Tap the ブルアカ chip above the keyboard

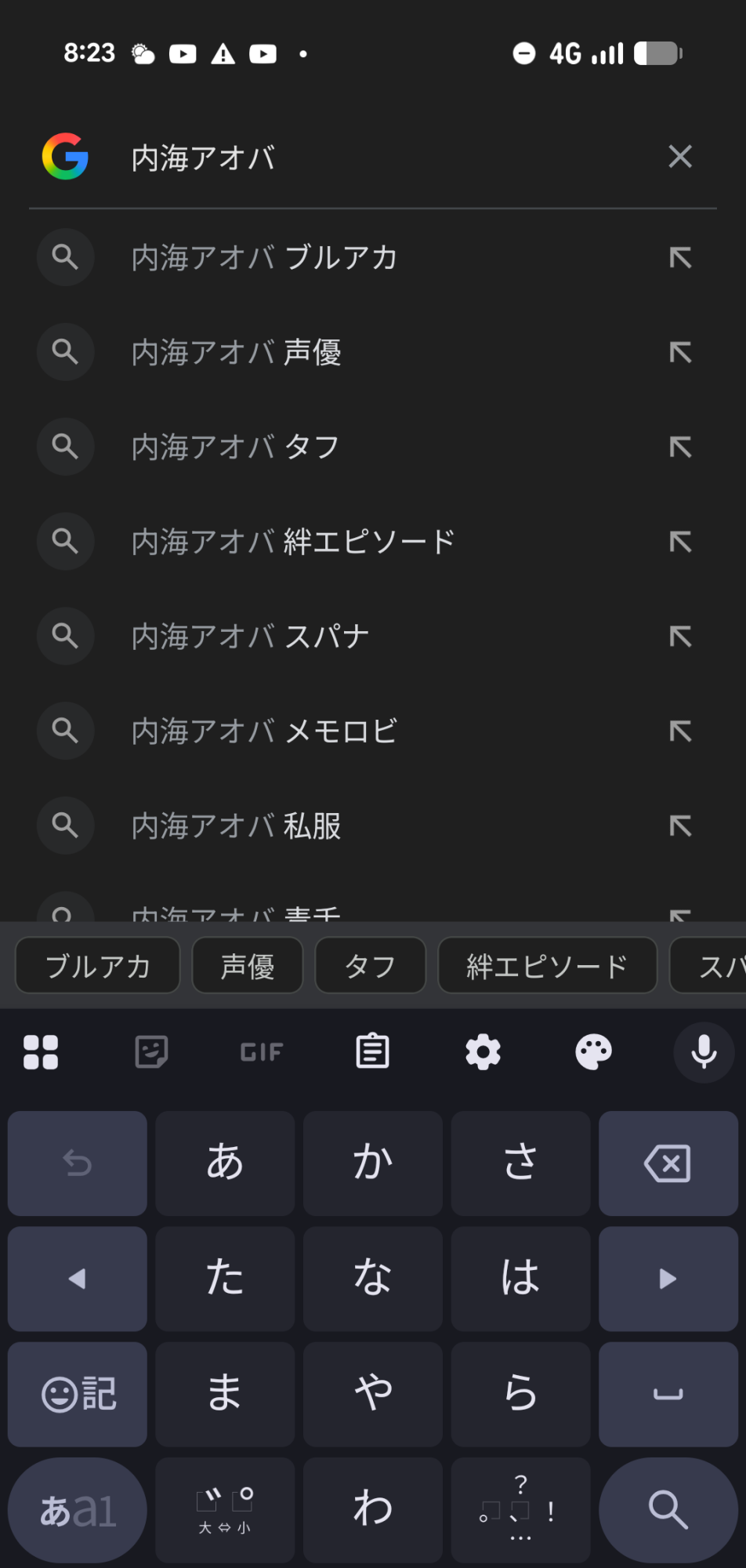98,966
